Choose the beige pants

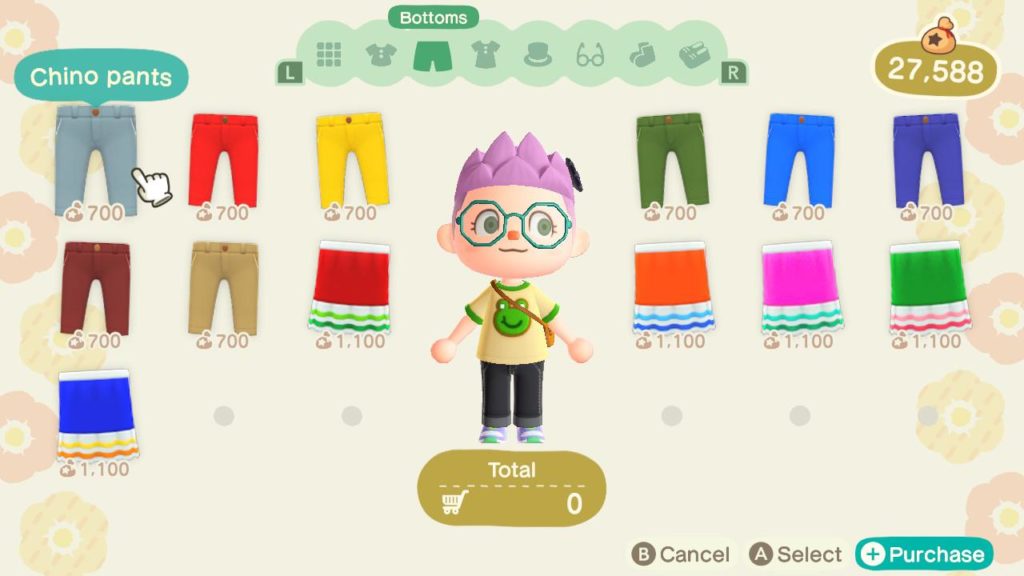pos(223,286)
